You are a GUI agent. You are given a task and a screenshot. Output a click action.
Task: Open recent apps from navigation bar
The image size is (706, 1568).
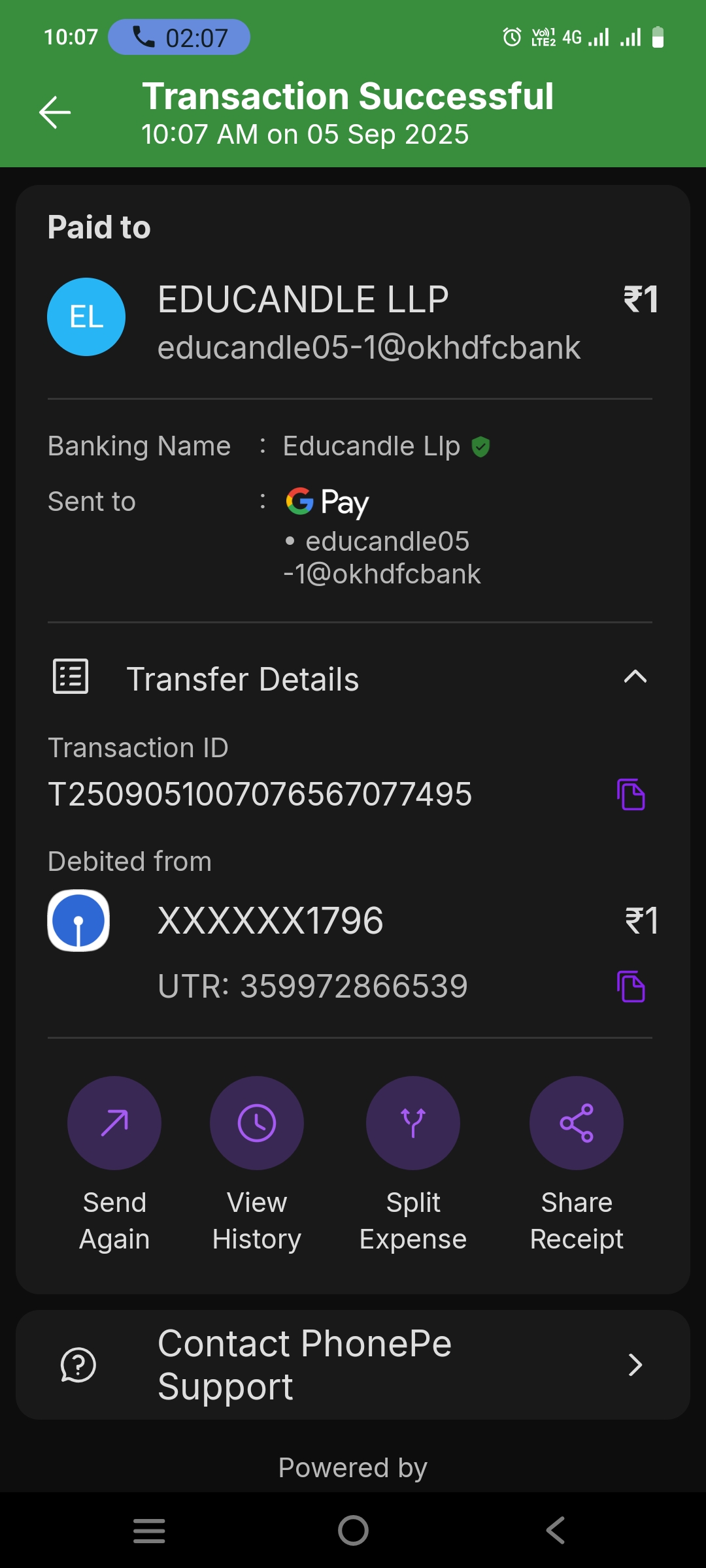(x=149, y=1530)
